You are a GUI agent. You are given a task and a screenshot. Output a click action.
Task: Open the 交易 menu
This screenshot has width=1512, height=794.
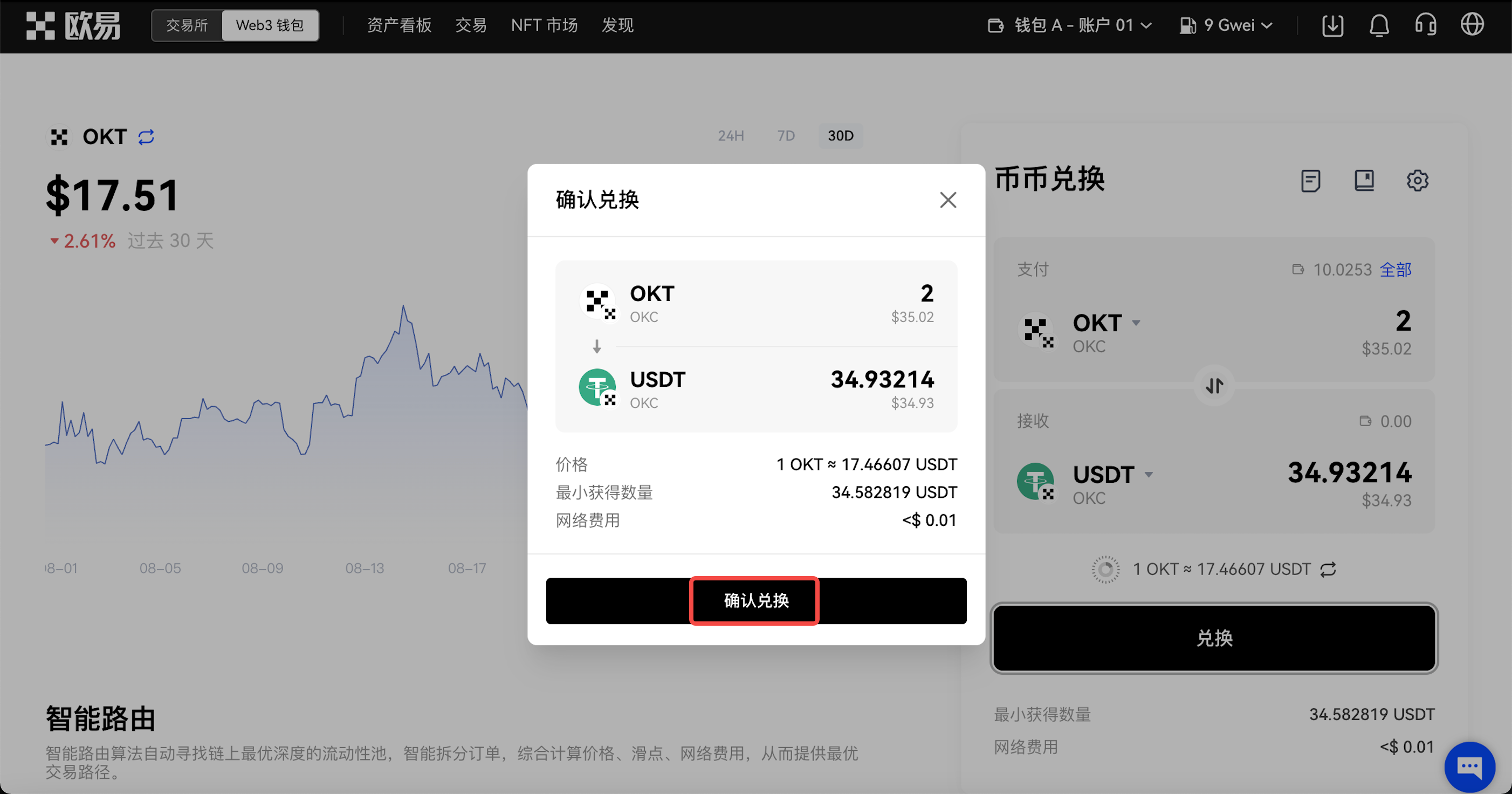471,25
